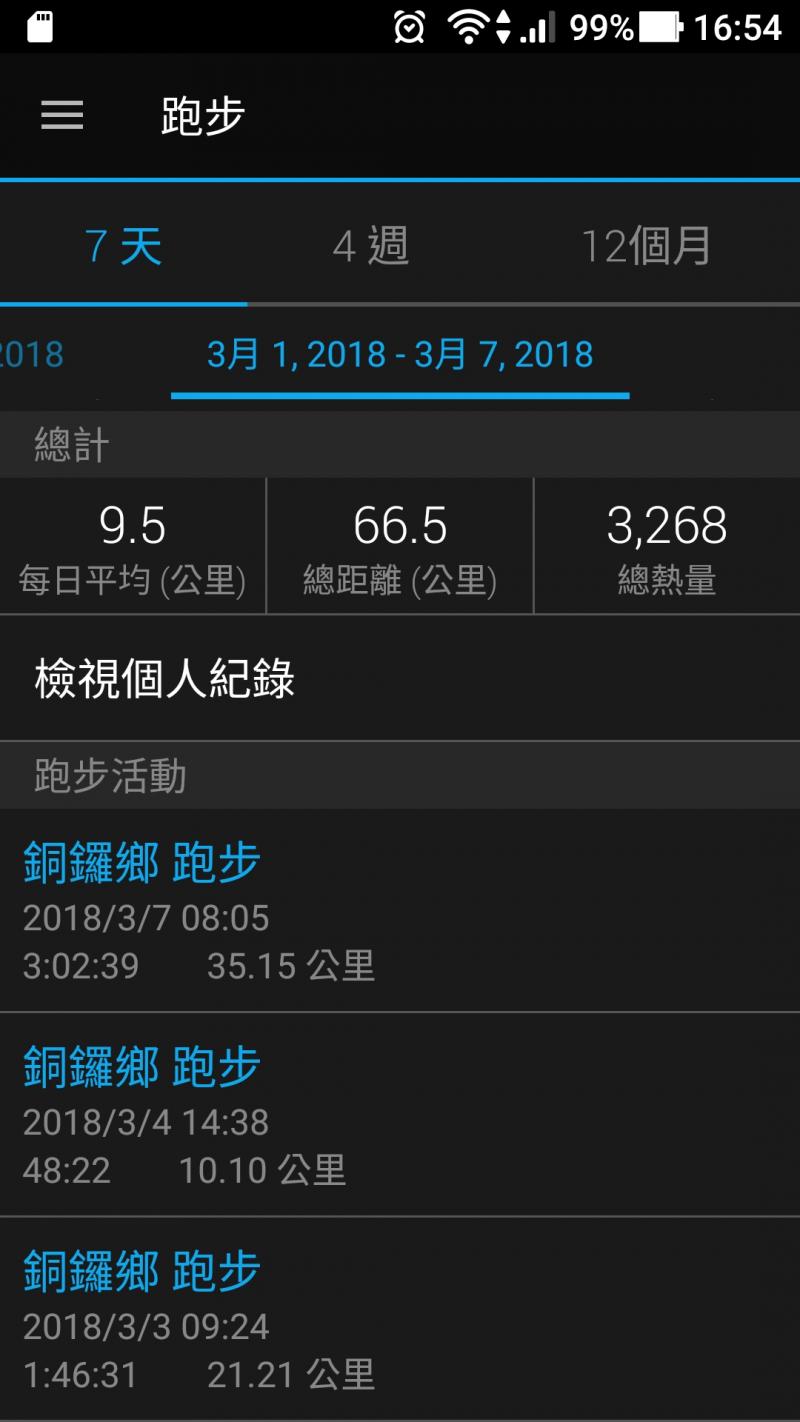Select the 7 天 tab
The width and height of the screenshot is (800, 1422).
123,246
